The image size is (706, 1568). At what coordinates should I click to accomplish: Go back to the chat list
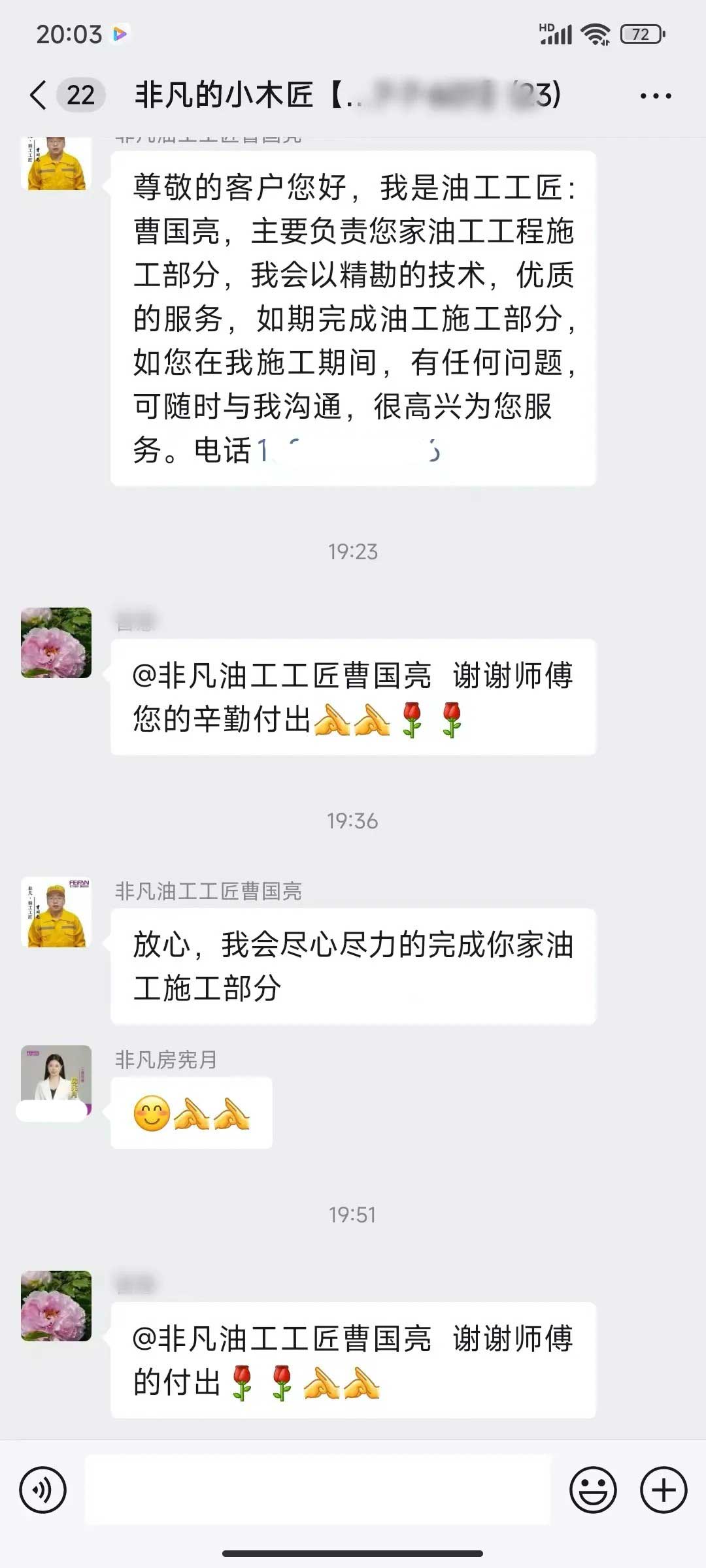[39, 95]
